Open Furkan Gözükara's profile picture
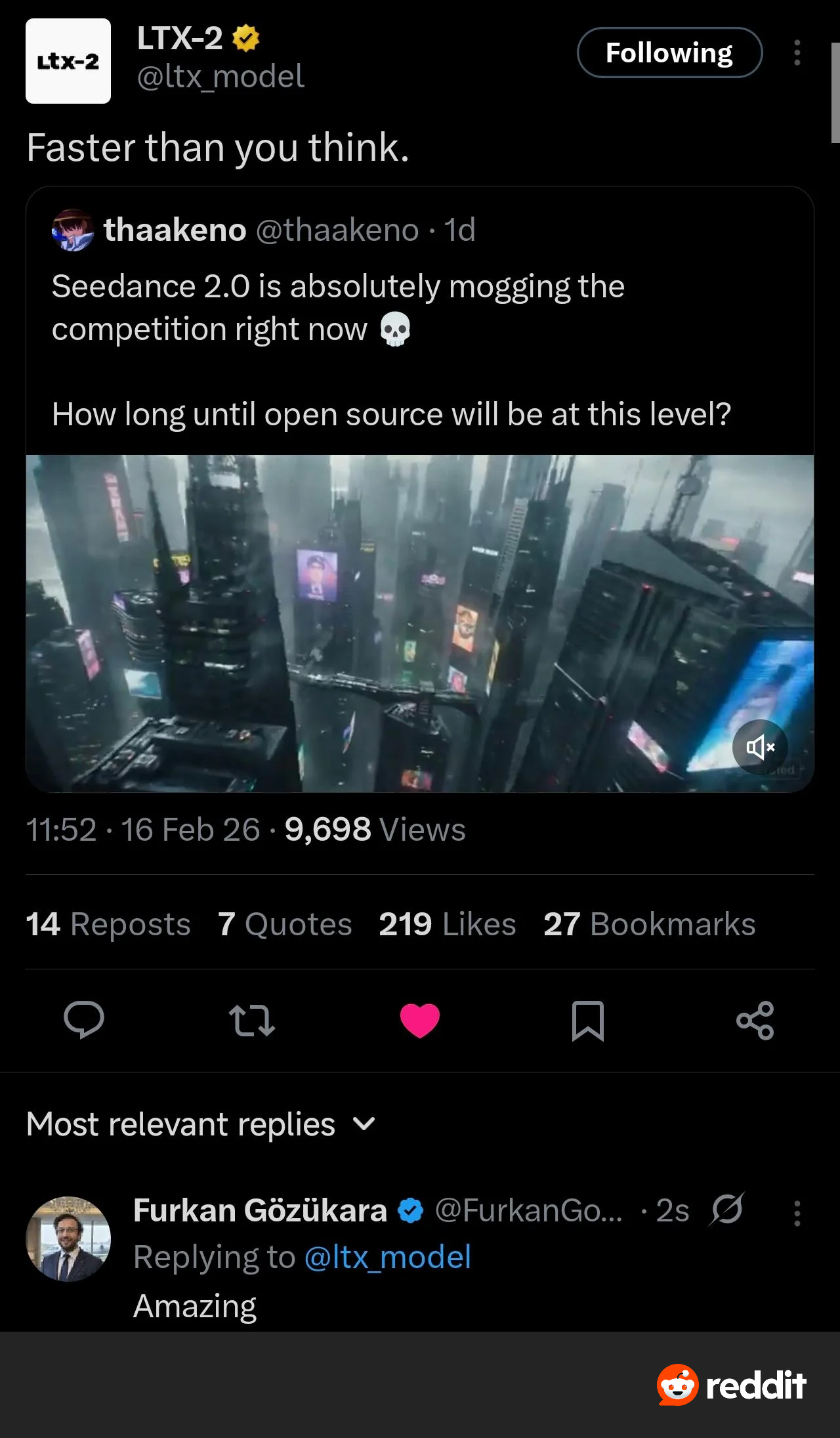840x1438 pixels. point(68,1239)
